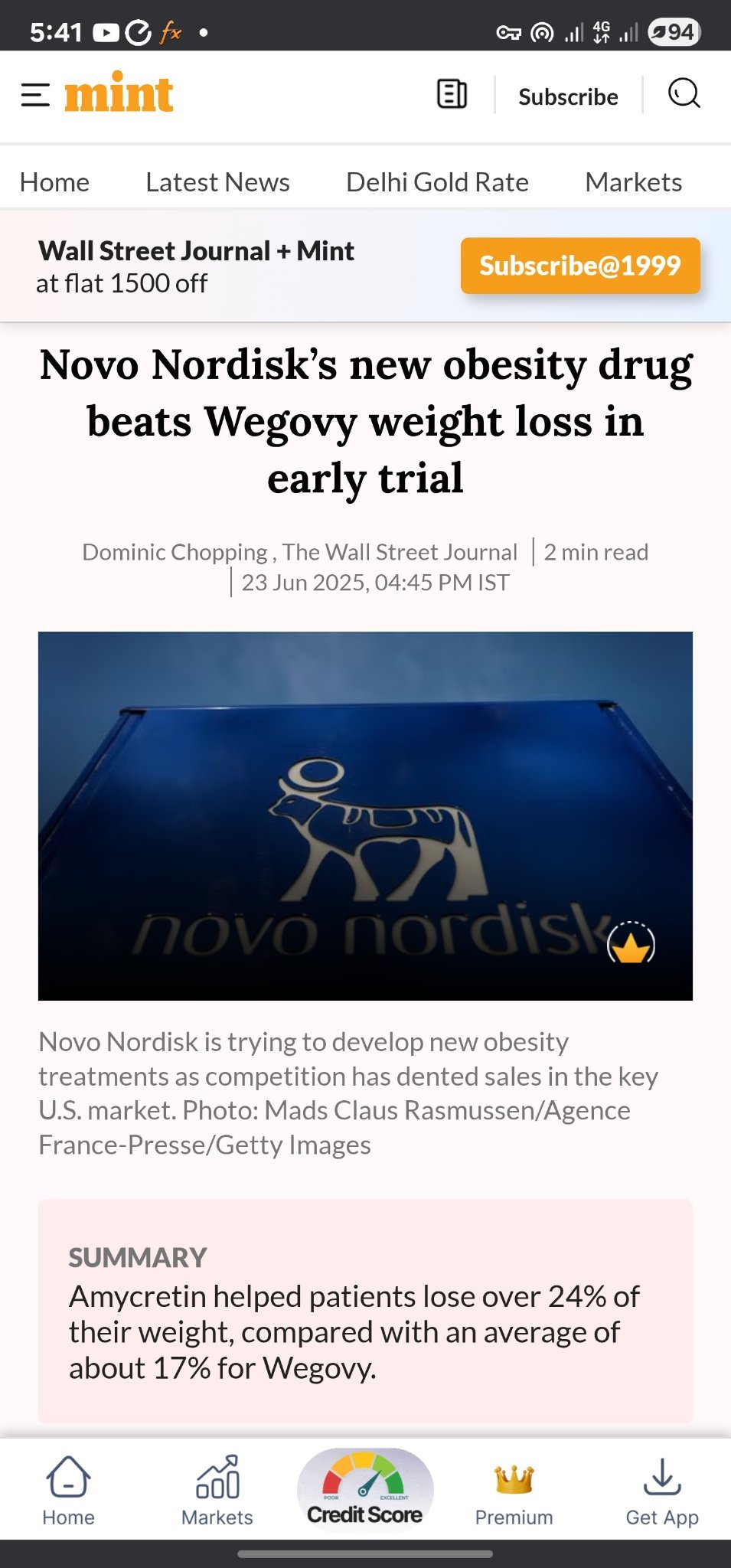Screen dimensions: 731x1568
Task: Open the search magnifier
Action: [684, 94]
